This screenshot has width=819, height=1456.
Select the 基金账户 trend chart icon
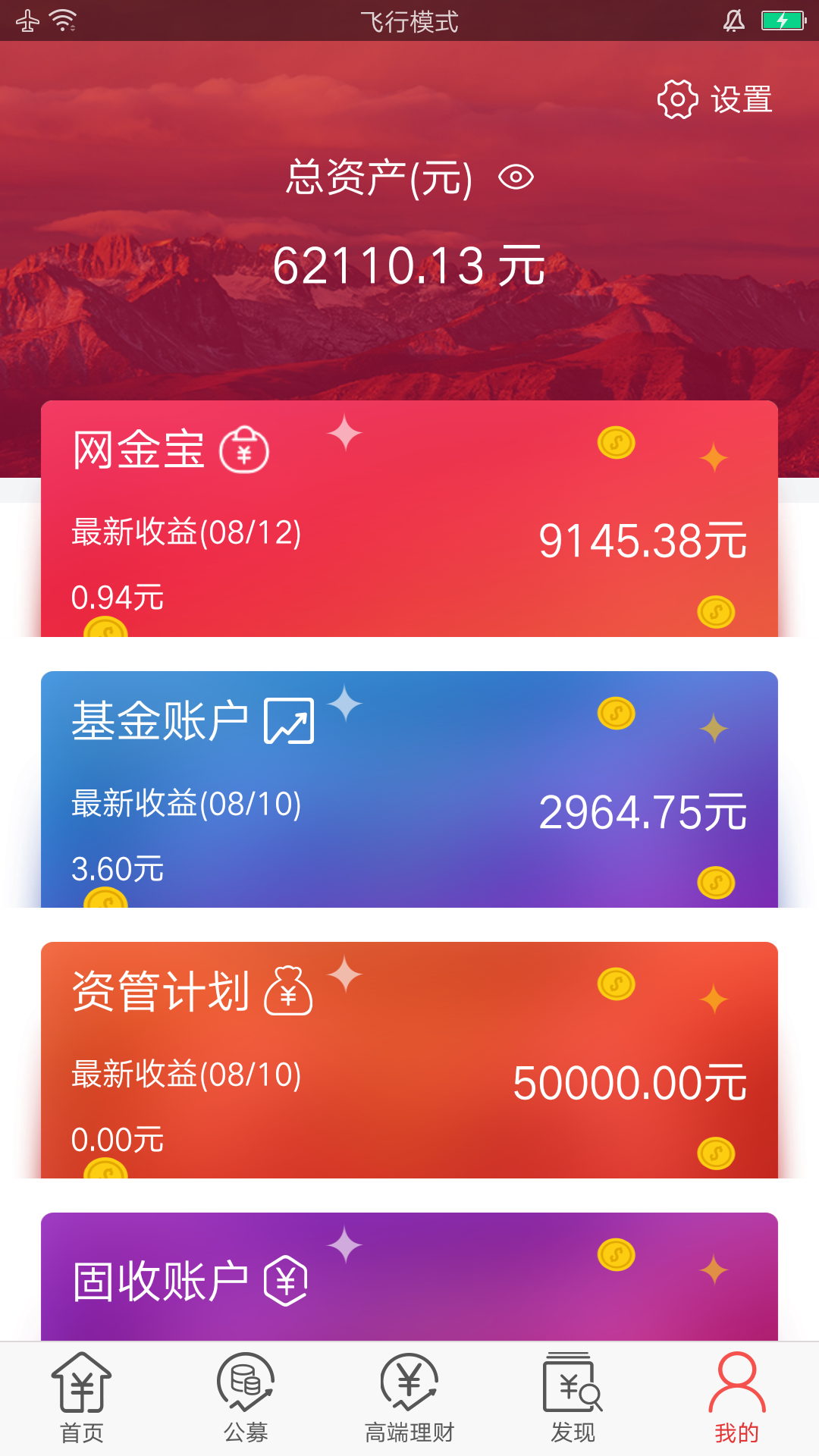pyautogui.click(x=290, y=721)
